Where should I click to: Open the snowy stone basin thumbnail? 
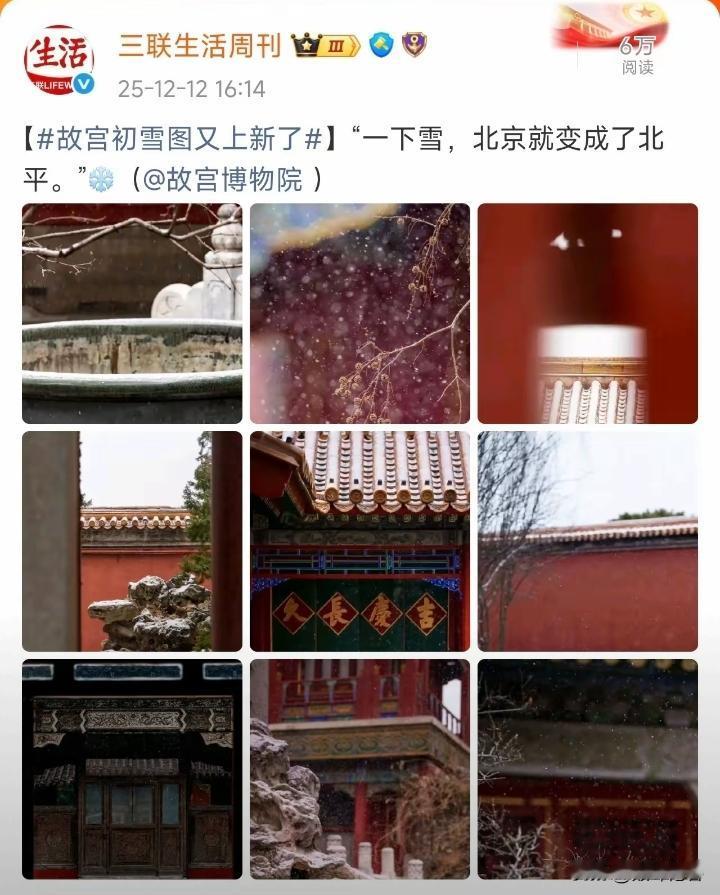click(131, 312)
